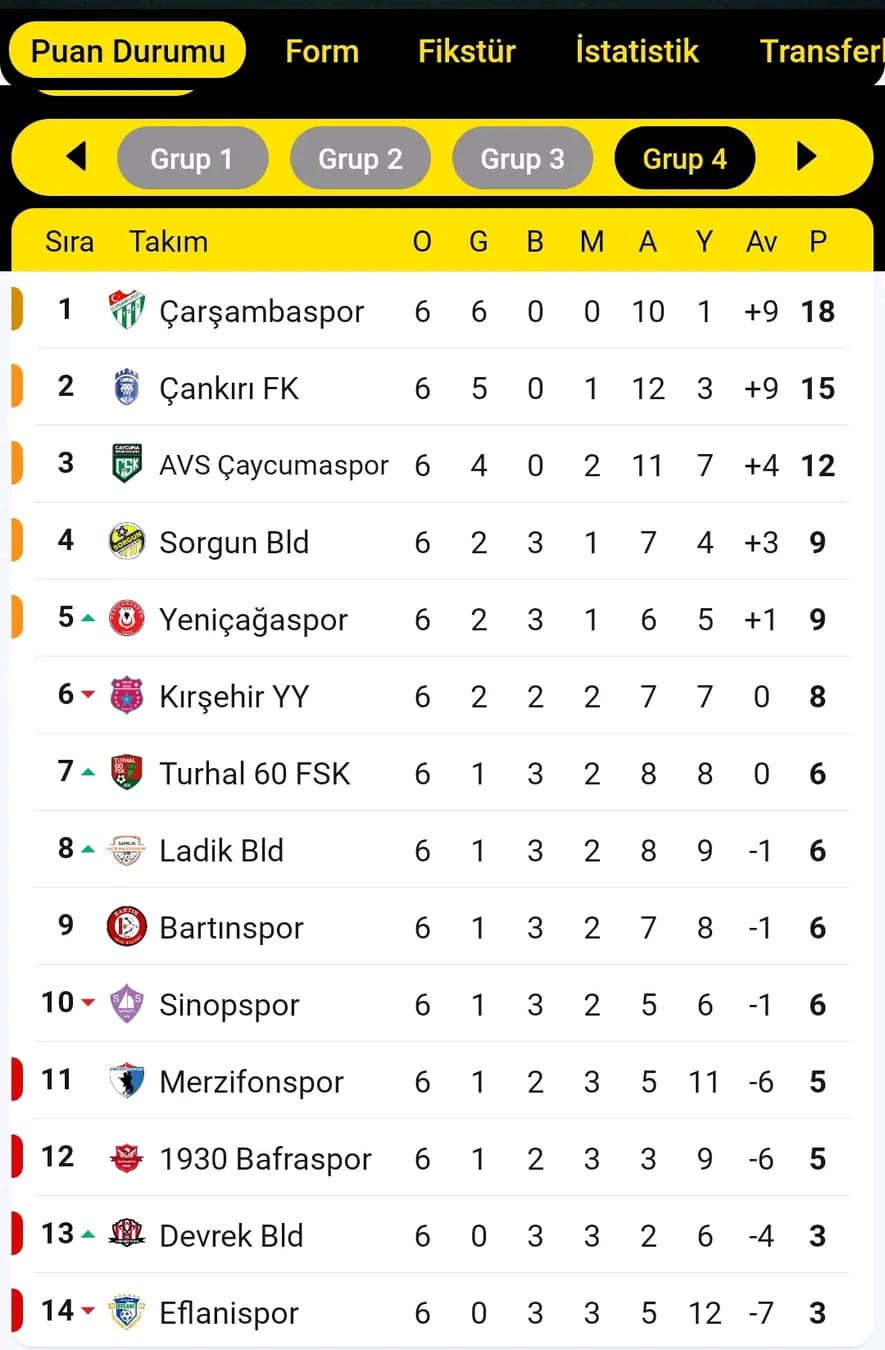Image resolution: width=885 pixels, height=1350 pixels.
Task: Open Merzifonspor team row
Action: (251, 1081)
